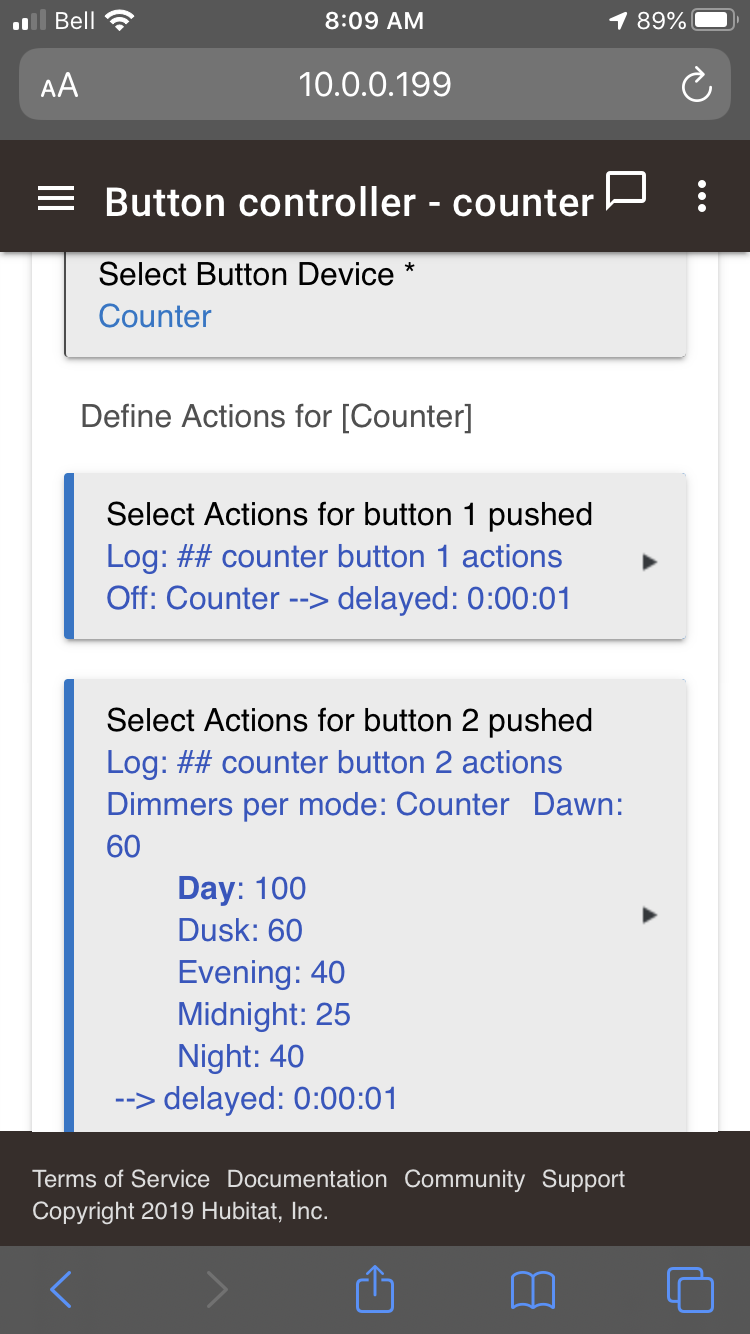Open the AA reader text options
This screenshot has width=750, height=1334.
click(59, 86)
